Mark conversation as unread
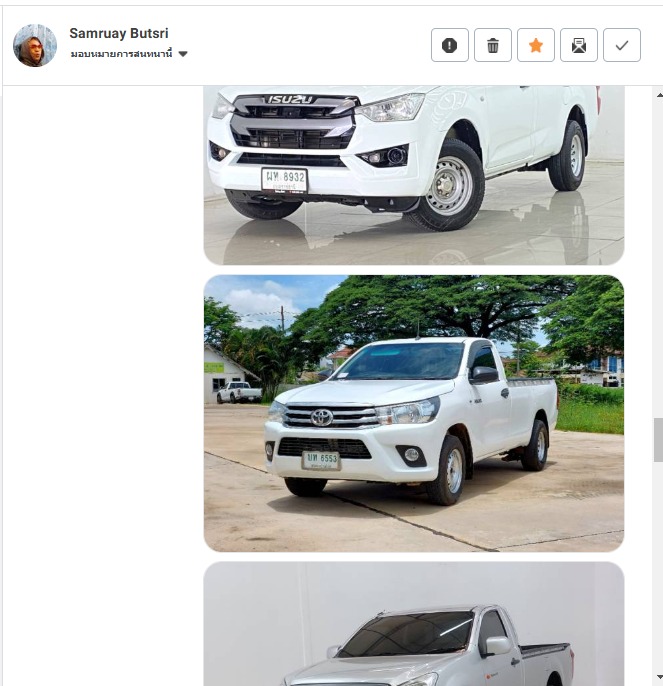Viewport: 663px width, 686px height. pyautogui.click(x=579, y=45)
